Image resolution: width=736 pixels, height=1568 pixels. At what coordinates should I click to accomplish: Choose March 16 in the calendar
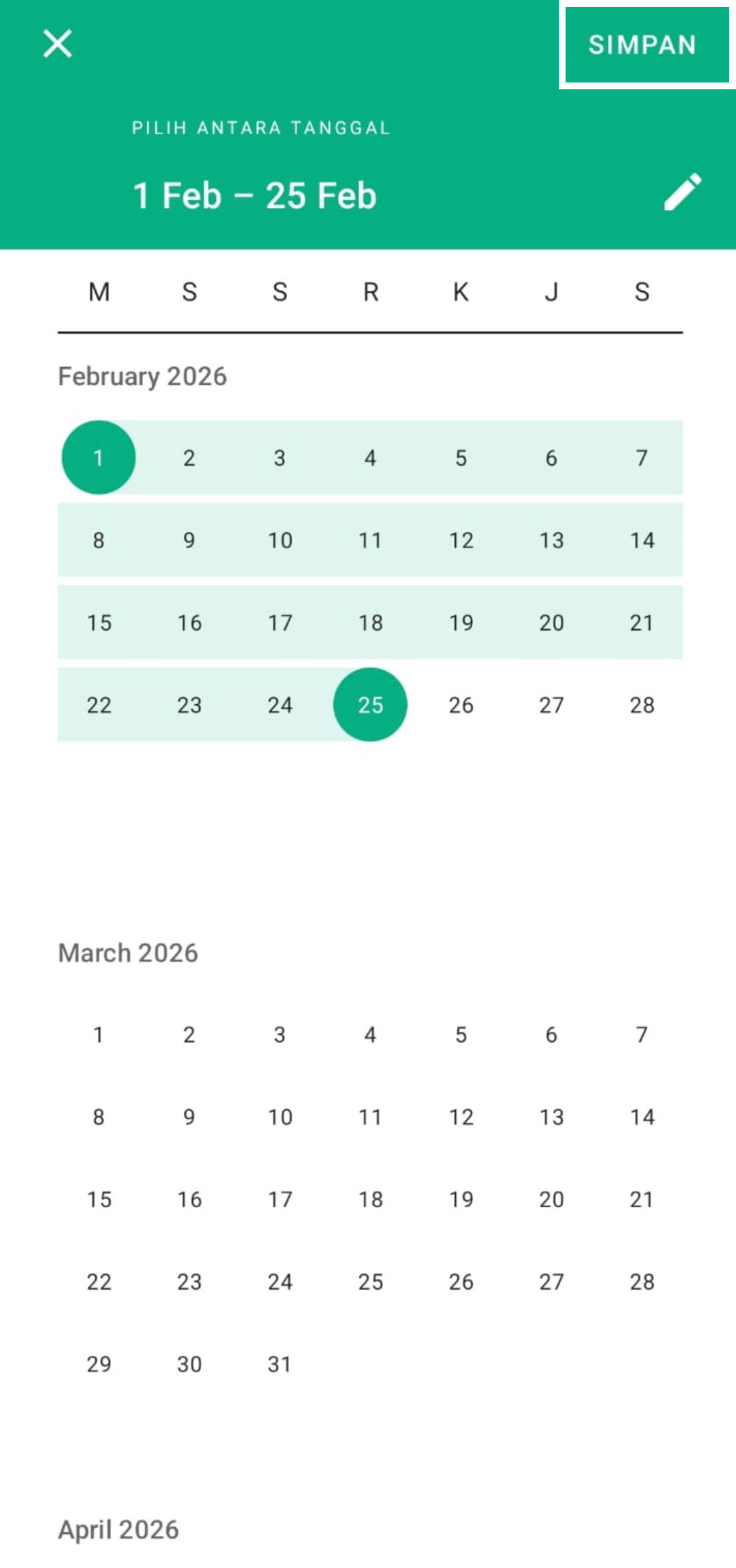pyautogui.click(x=189, y=1199)
